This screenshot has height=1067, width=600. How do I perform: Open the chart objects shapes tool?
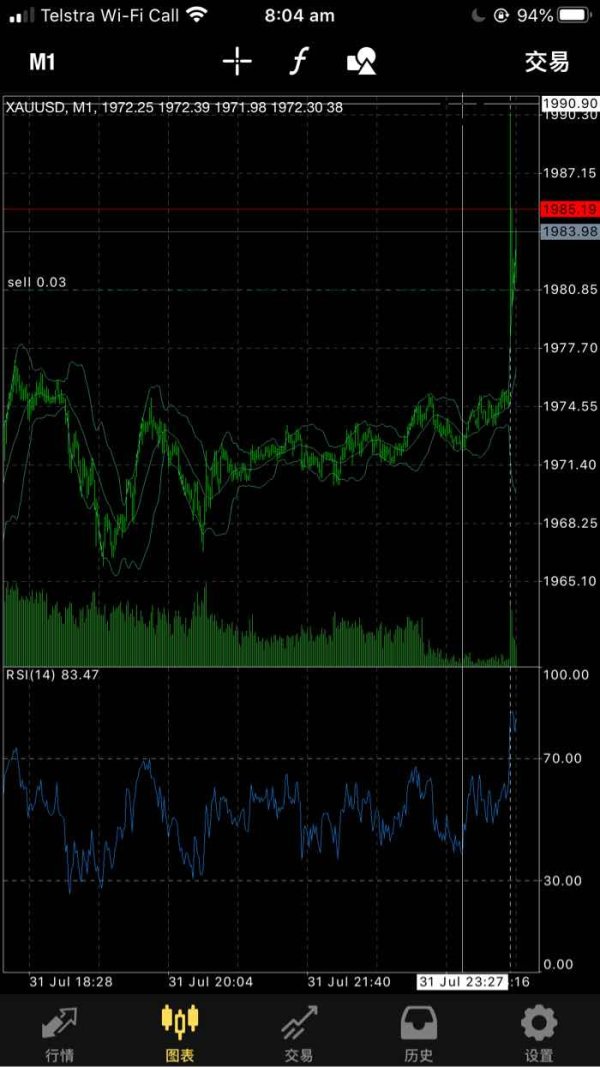tap(361, 62)
